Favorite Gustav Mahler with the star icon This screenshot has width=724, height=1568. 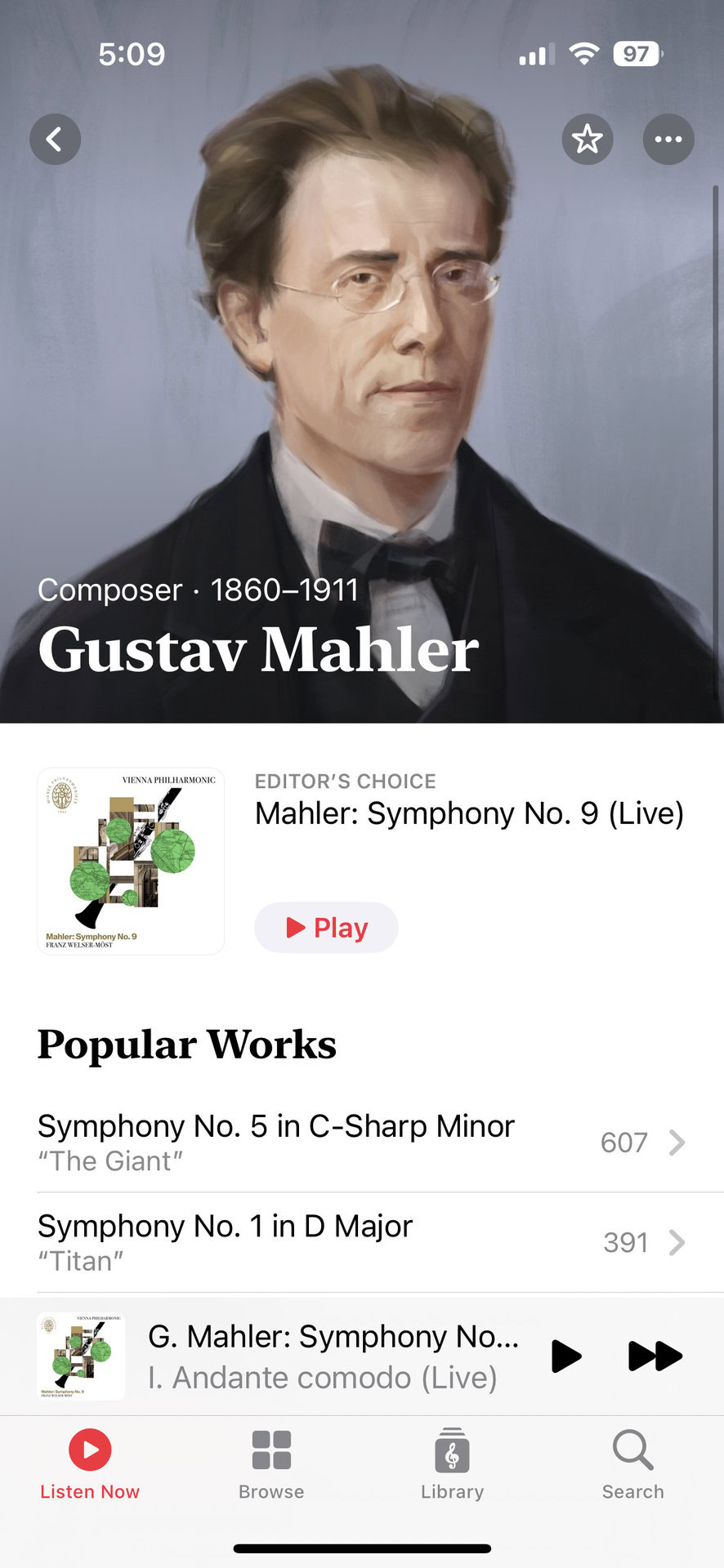pyautogui.click(x=587, y=140)
